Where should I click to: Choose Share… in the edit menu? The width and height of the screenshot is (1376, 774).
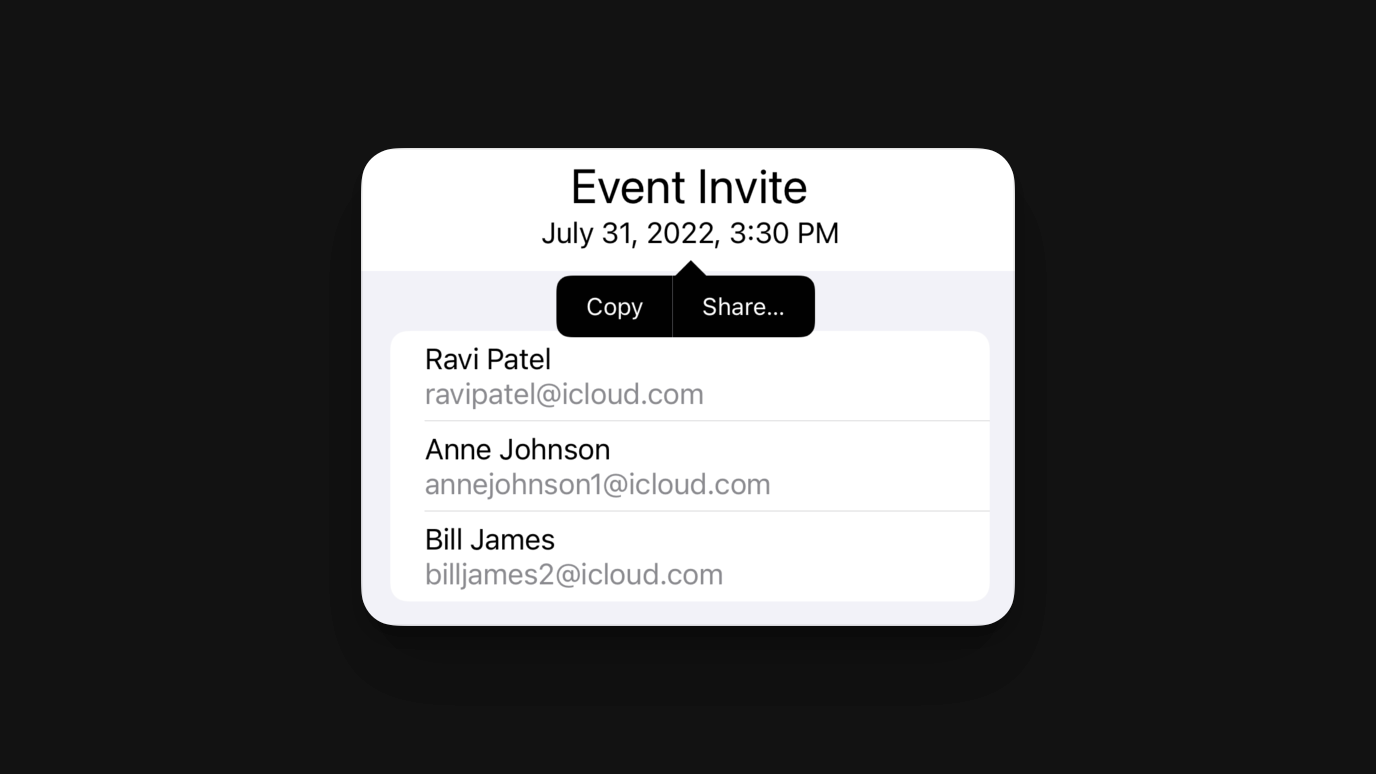[x=743, y=307]
